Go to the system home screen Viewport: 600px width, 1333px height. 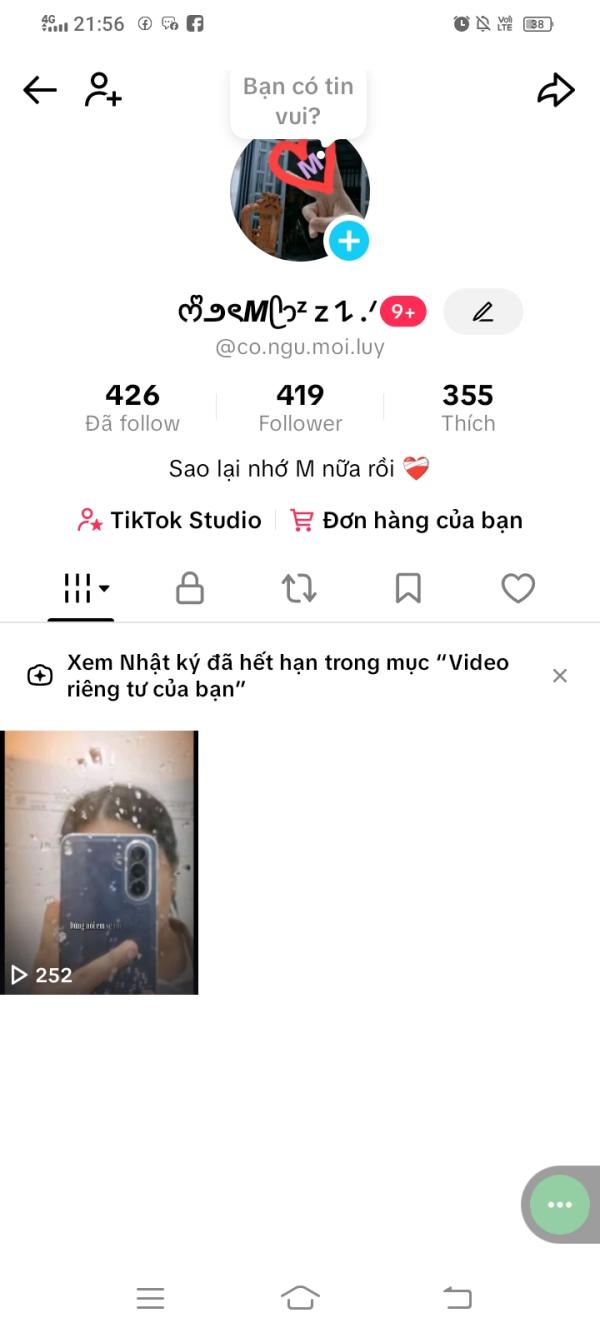click(x=300, y=1298)
